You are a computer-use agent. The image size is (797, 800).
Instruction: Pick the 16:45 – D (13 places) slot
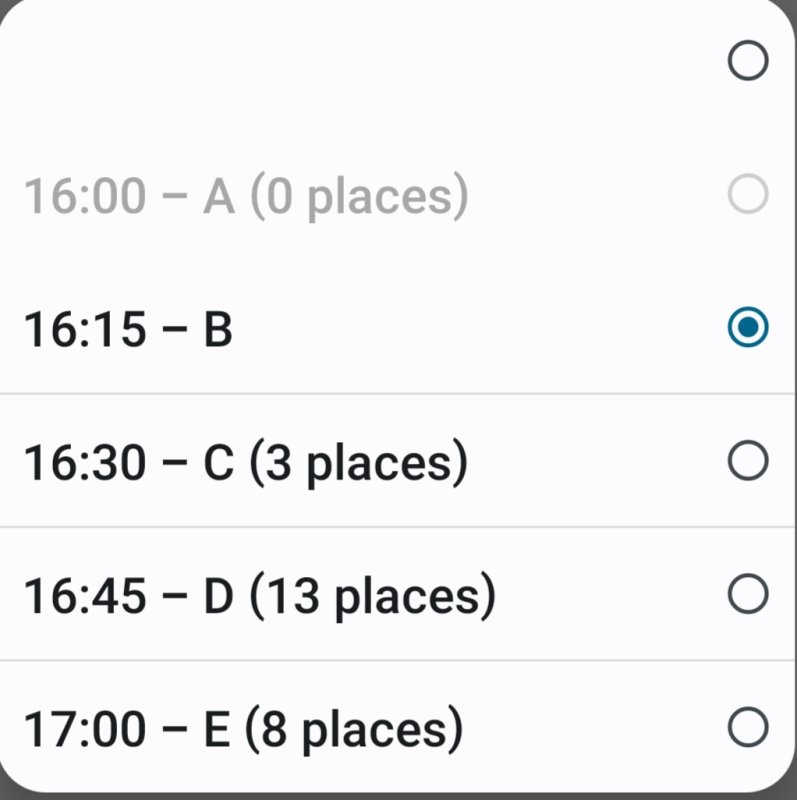pyautogui.click(x=747, y=594)
